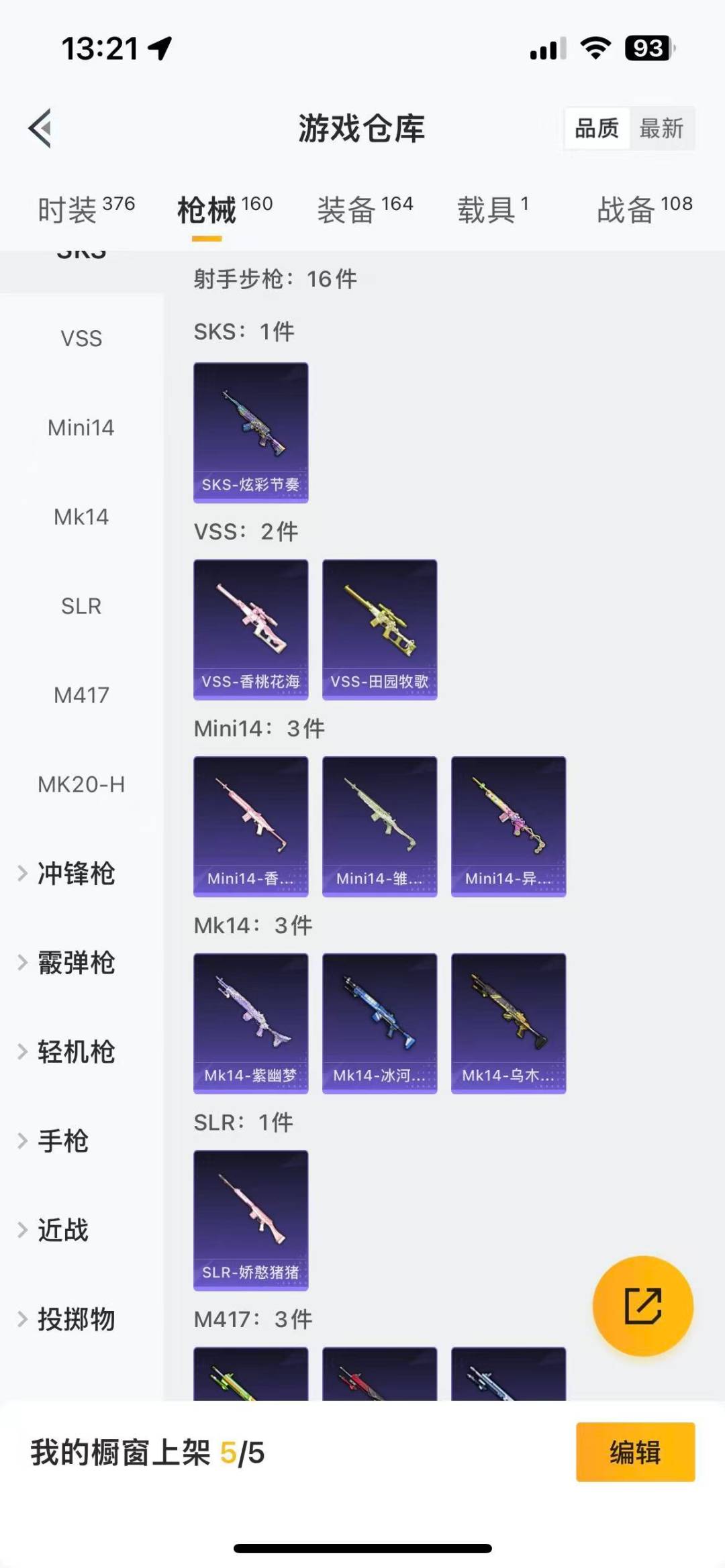Tap the yellow share floating button
The width and height of the screenshot is (725, 1568).
(x=642, y=1306)
